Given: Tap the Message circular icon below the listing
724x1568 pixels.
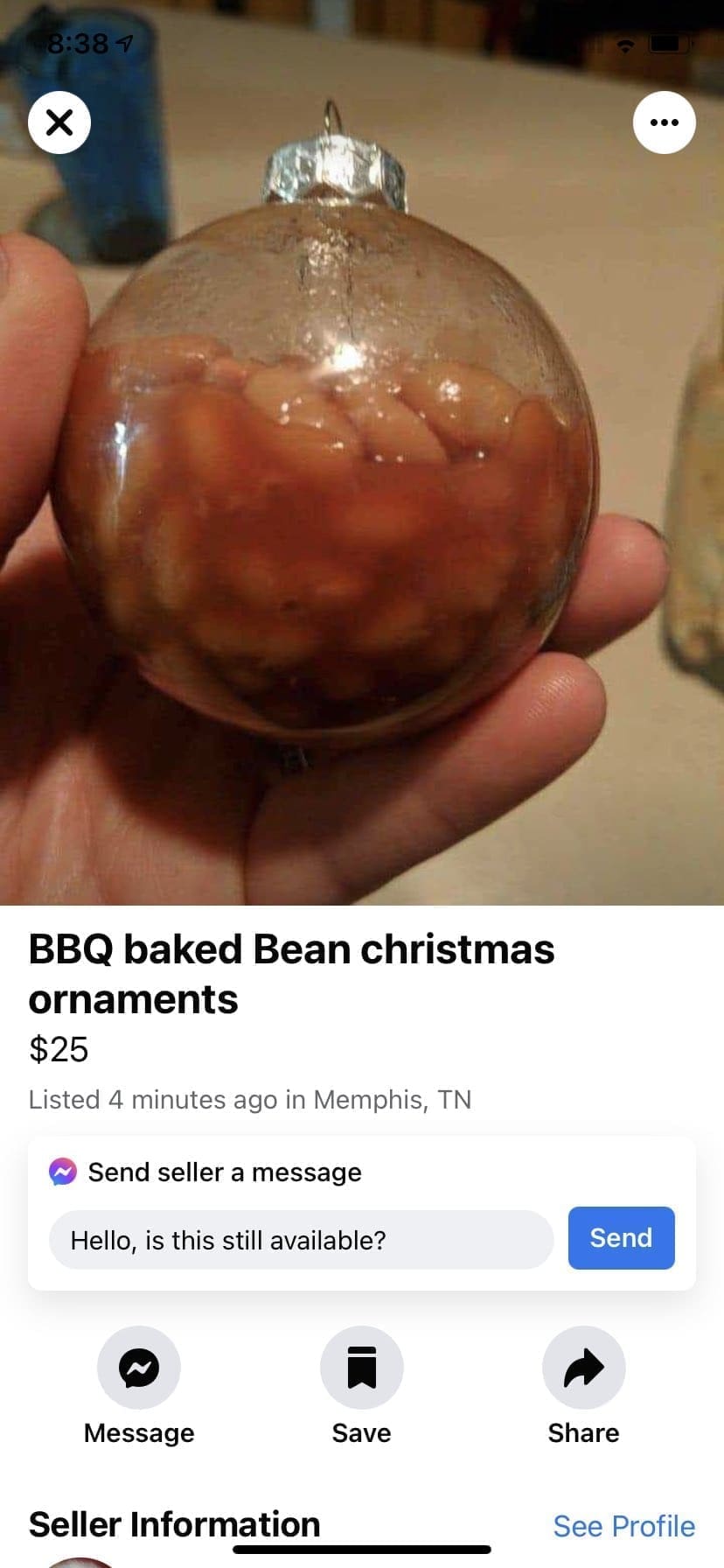Looking at the screenshot, I should (138, 1367).
